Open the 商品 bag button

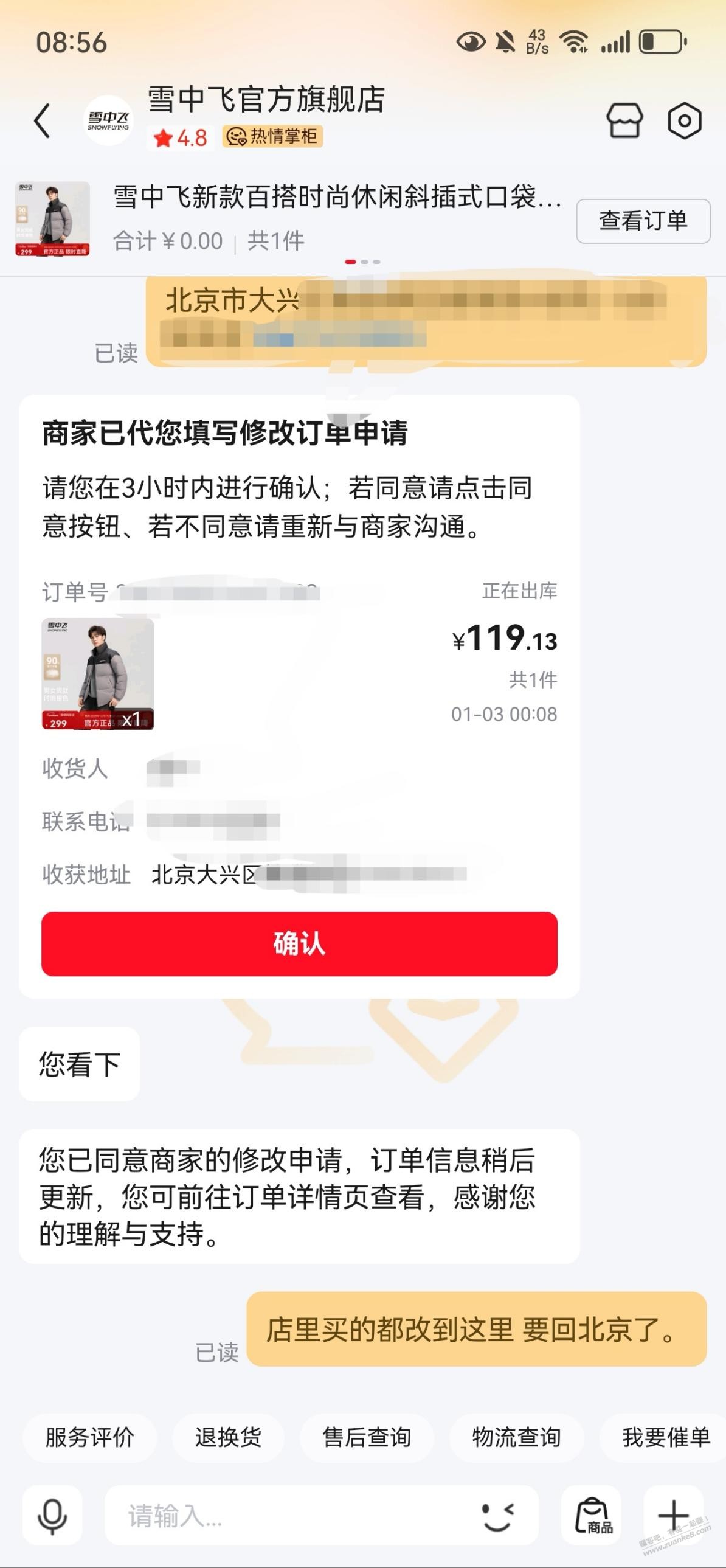click(x=592, y=1515)
